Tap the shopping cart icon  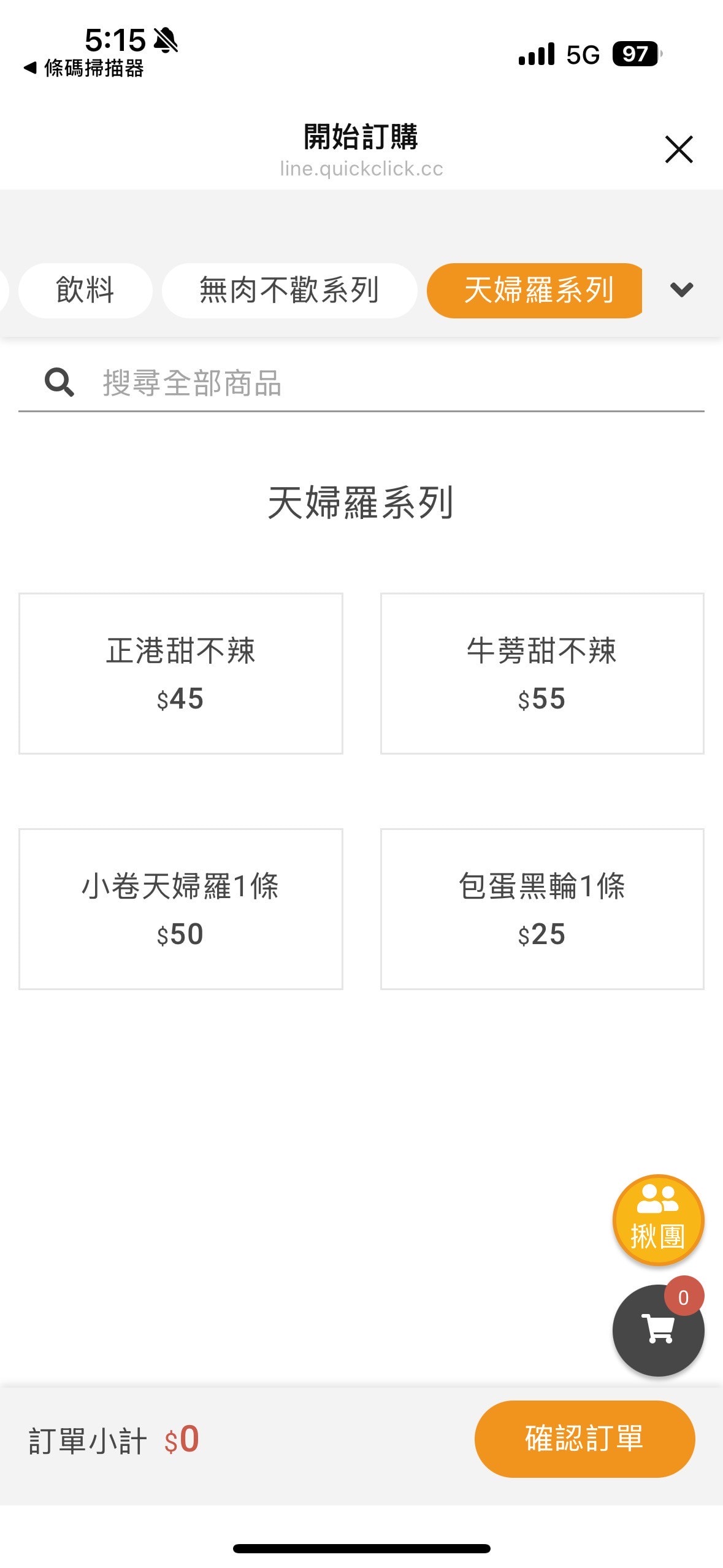[x=659, y=1319]
